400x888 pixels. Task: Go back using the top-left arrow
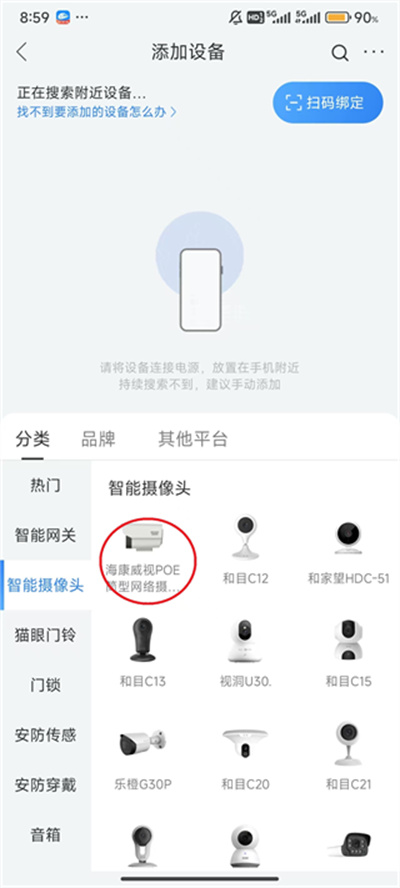[22, 52]
